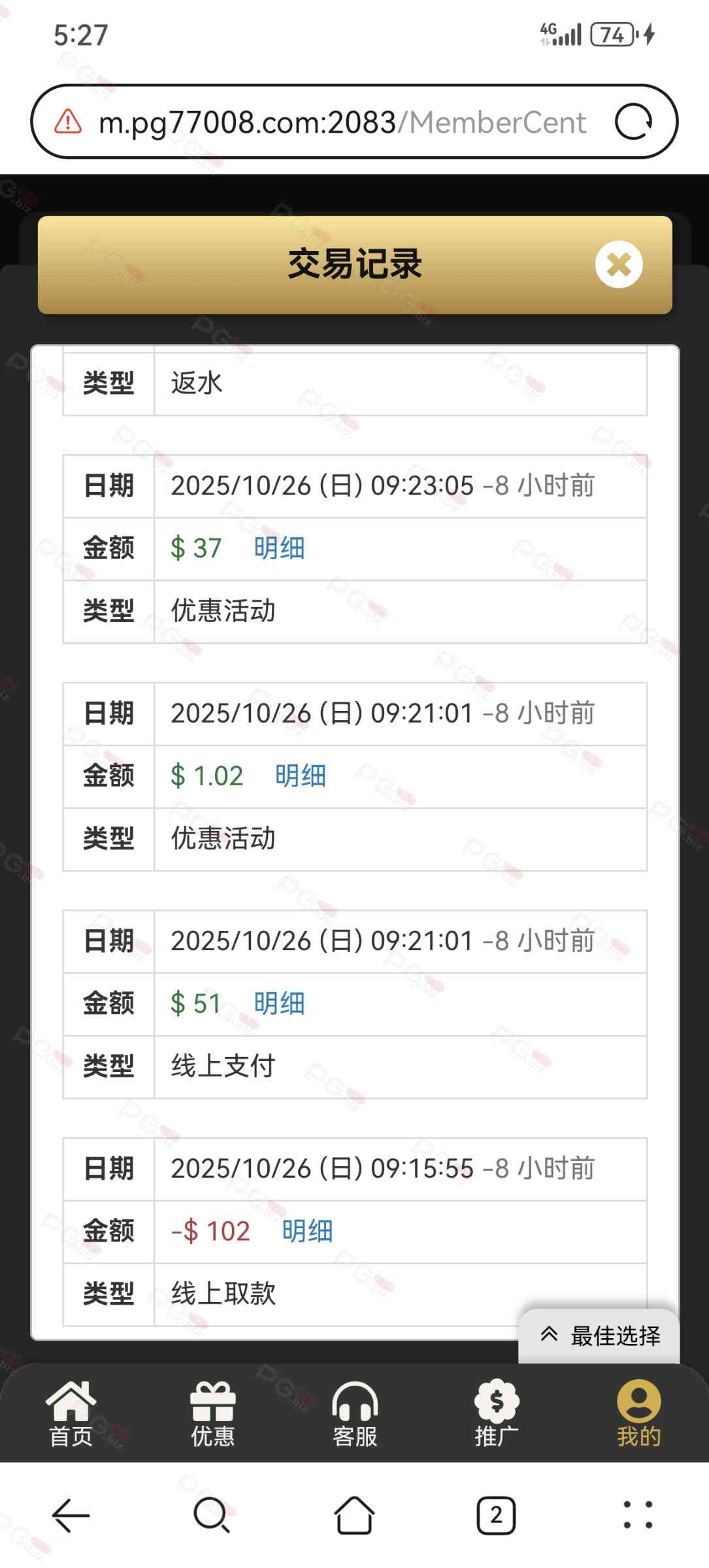709x1568 pixels.
Task: View 明细 for the $1.02 transaction
Action: pyautogui.click(x=300, y=776)
